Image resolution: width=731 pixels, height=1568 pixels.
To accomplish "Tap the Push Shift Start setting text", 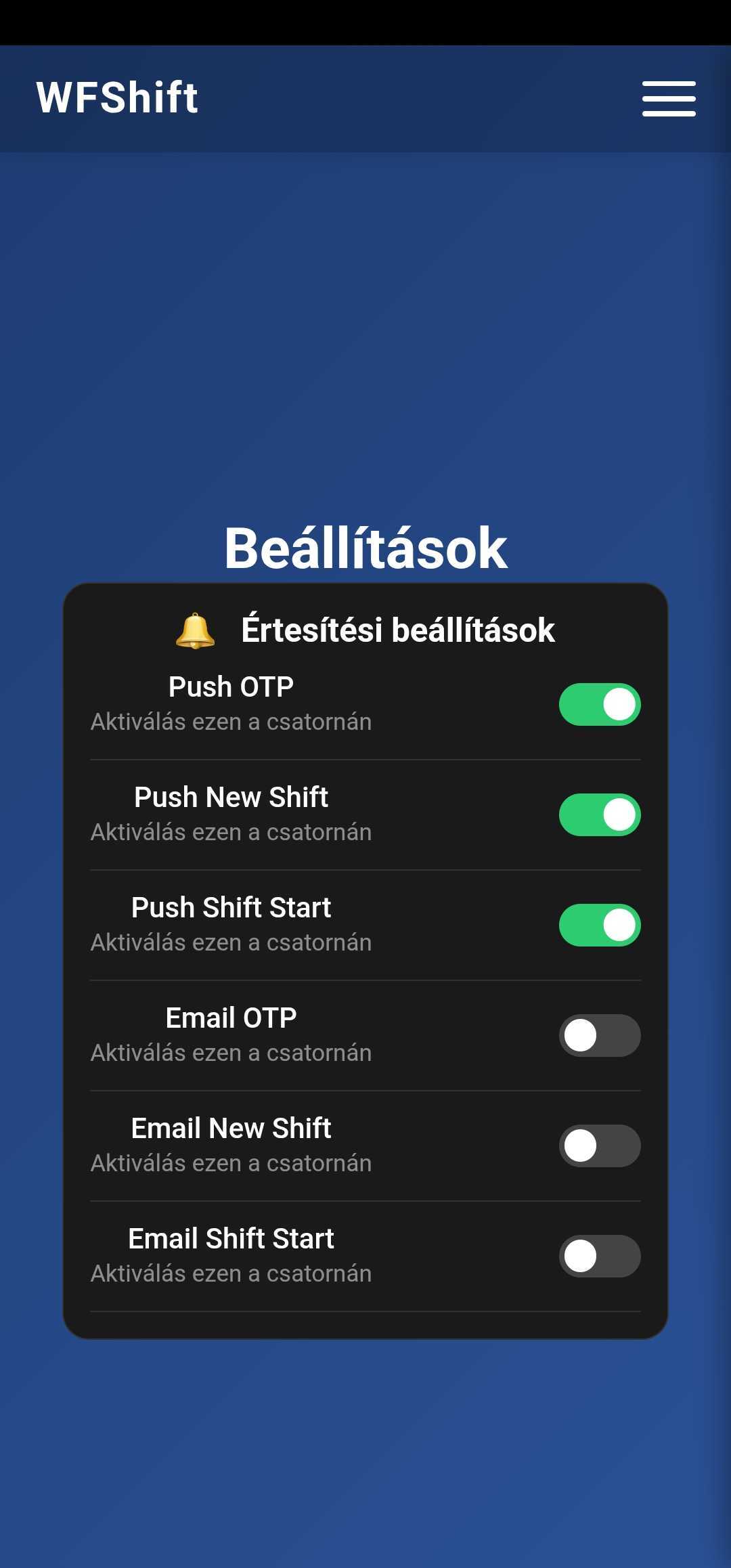I will click(x=231, y=907).
